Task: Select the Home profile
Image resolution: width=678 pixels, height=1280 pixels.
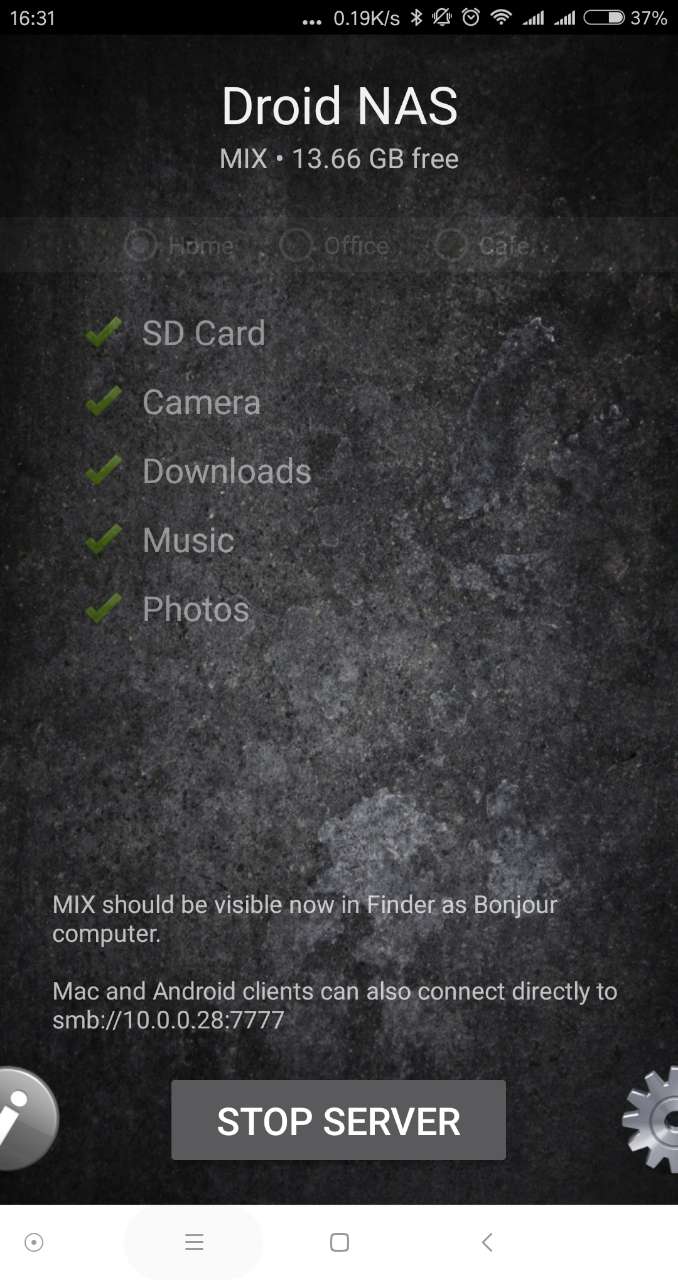Action: point(181,245)
